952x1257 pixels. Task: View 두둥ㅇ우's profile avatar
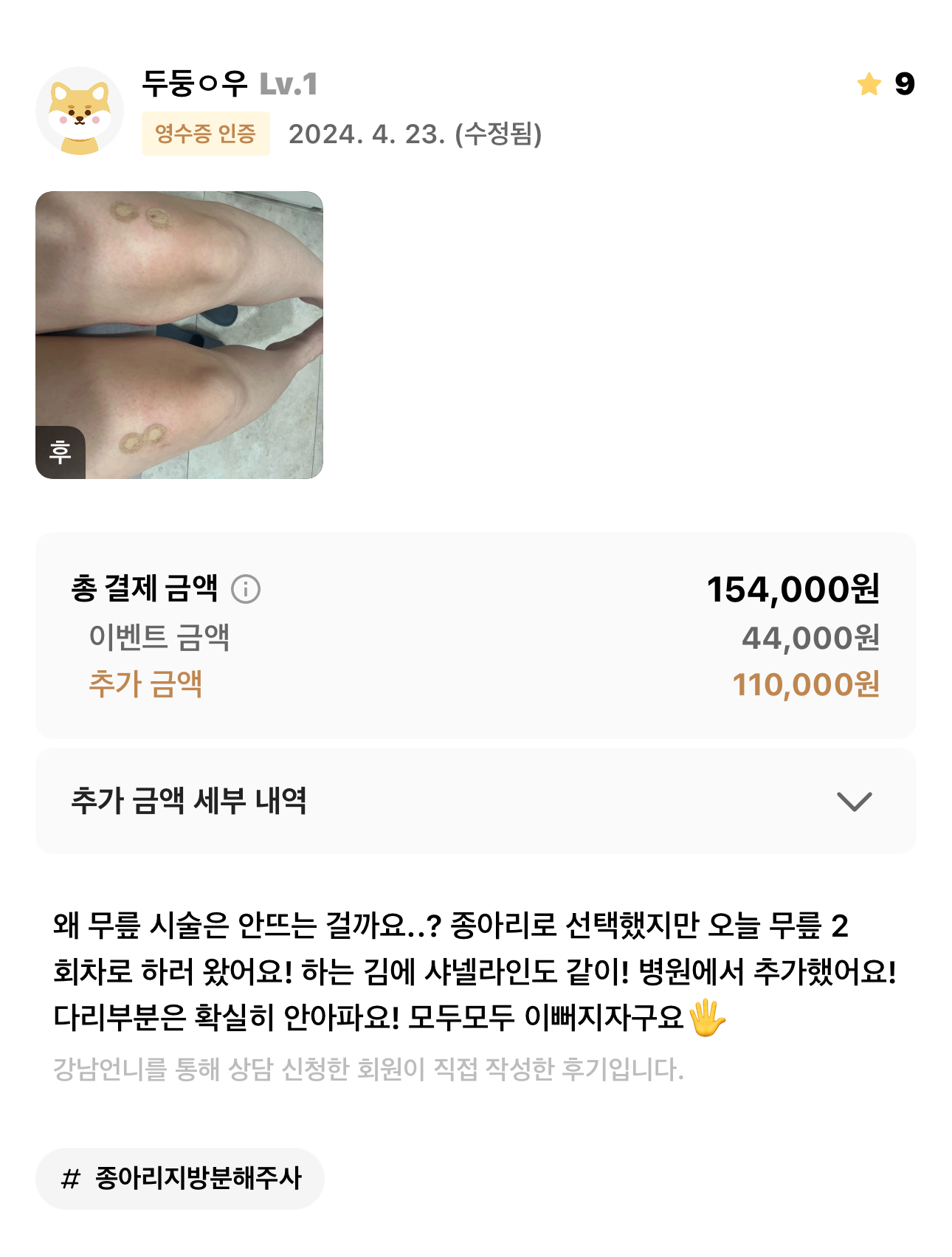click(80, 111)
